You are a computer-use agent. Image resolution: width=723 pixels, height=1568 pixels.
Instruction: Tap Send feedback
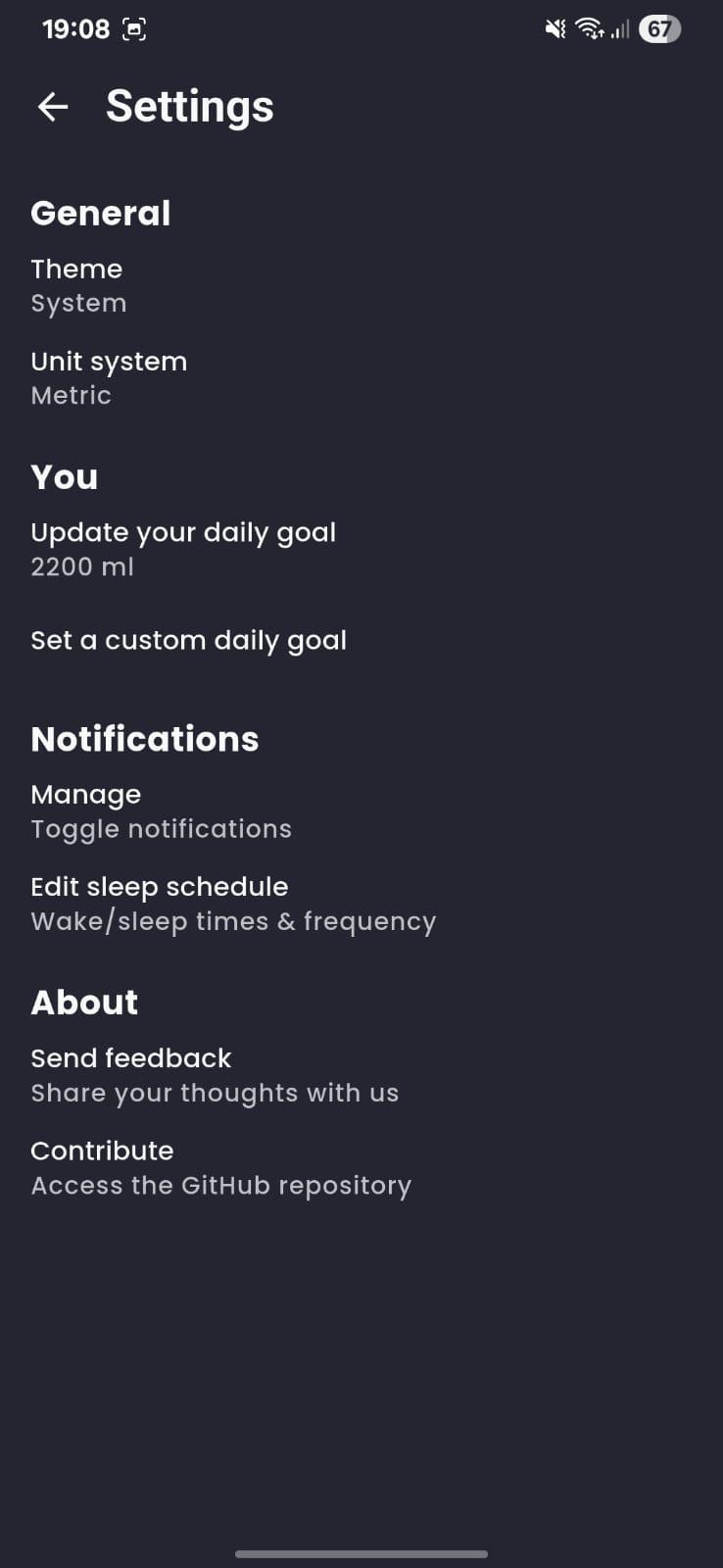(214, 1075)
